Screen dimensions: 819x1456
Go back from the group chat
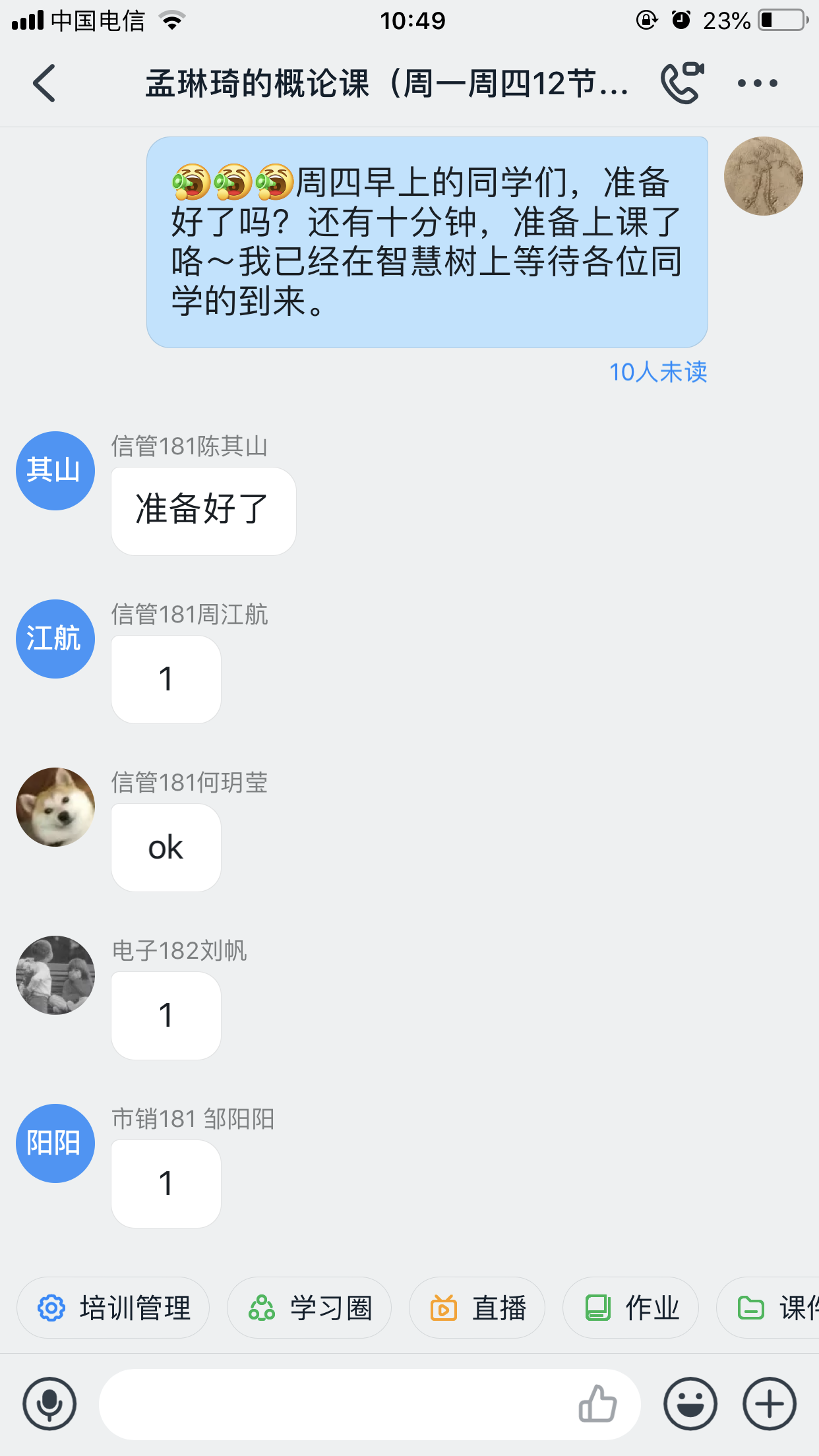[44, 84]
